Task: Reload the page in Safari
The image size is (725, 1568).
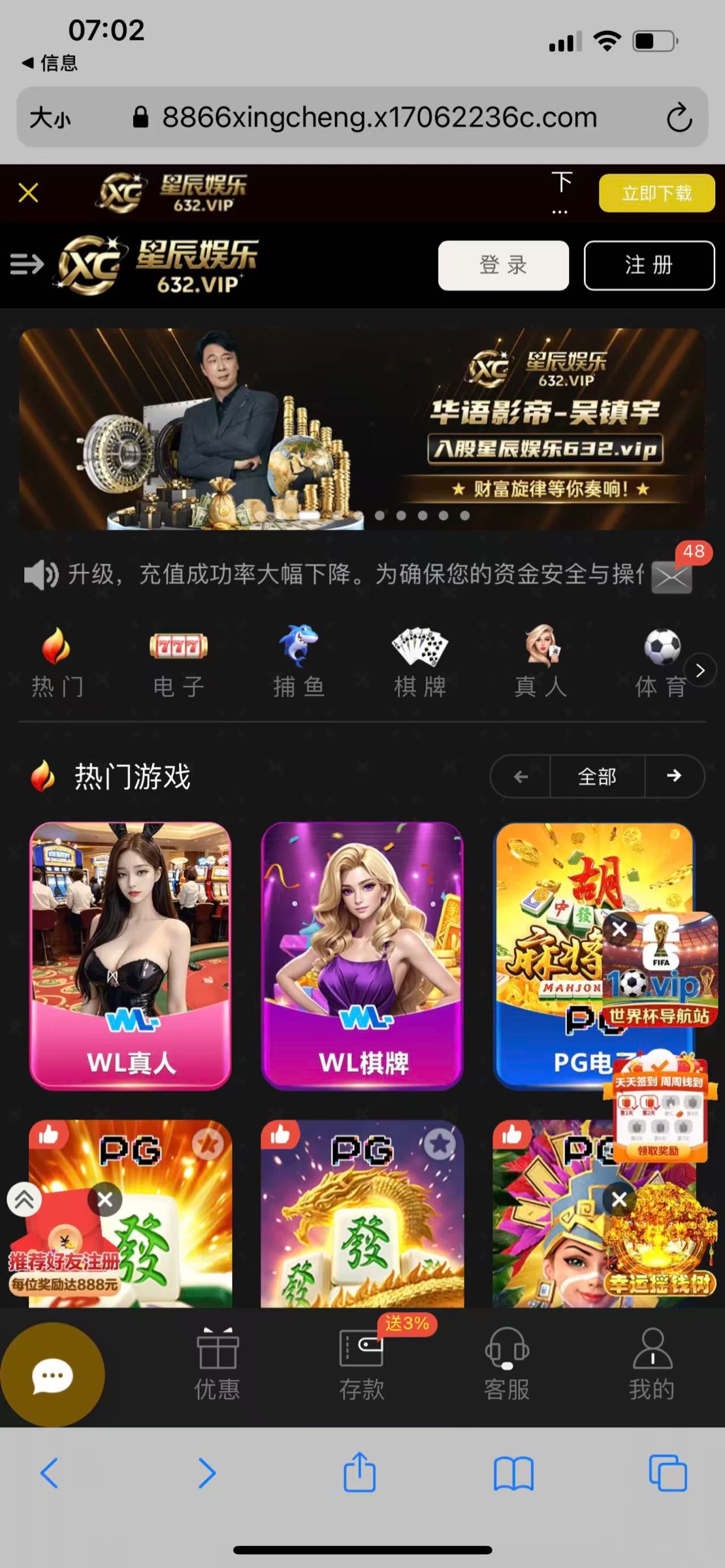Action: click(x=679, y=118)
